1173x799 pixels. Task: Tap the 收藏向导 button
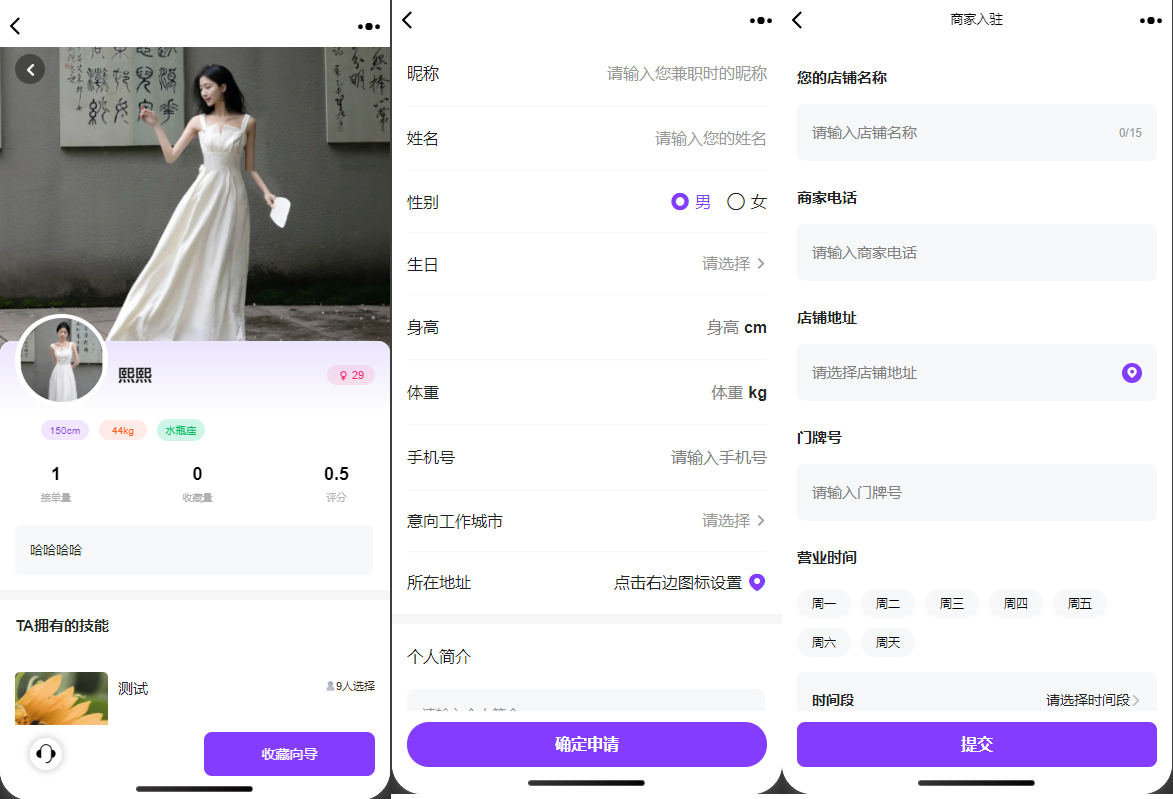(289, 754)
